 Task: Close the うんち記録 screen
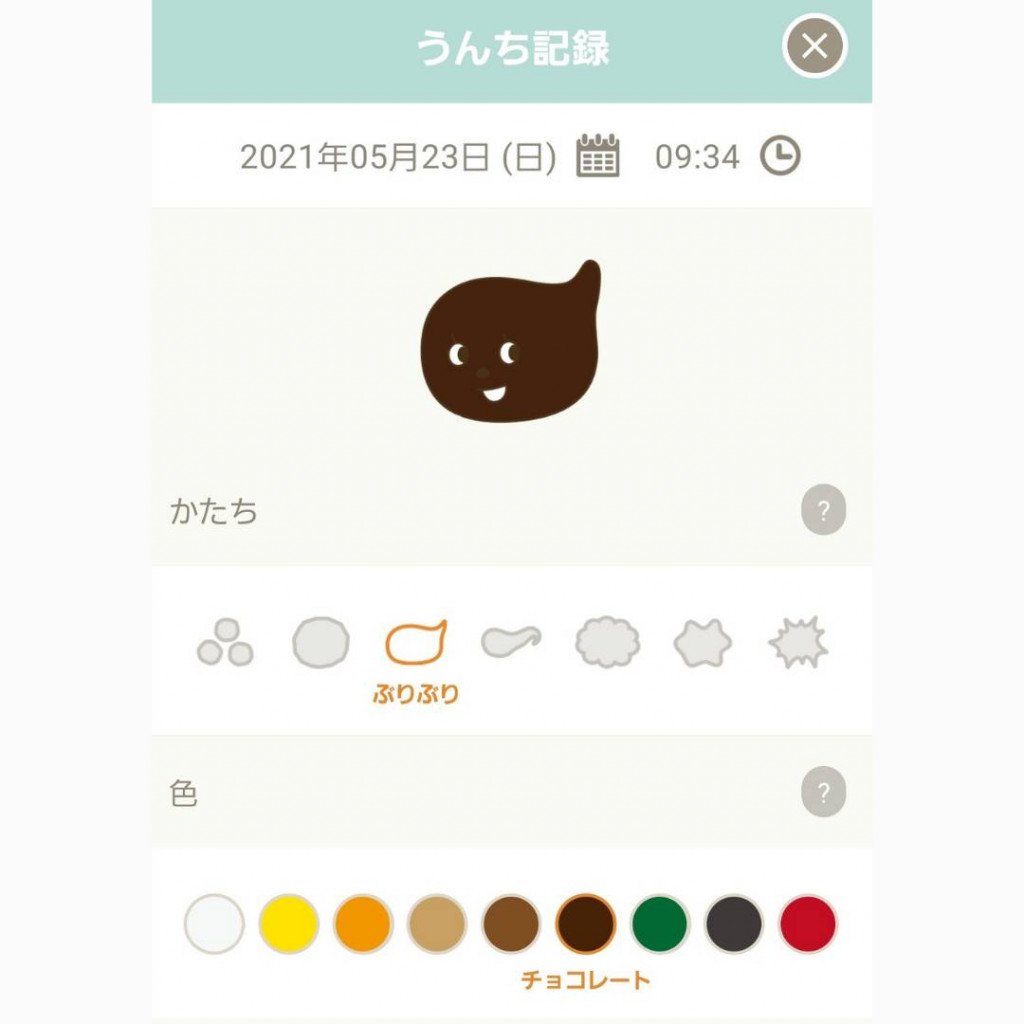point(814,46)
